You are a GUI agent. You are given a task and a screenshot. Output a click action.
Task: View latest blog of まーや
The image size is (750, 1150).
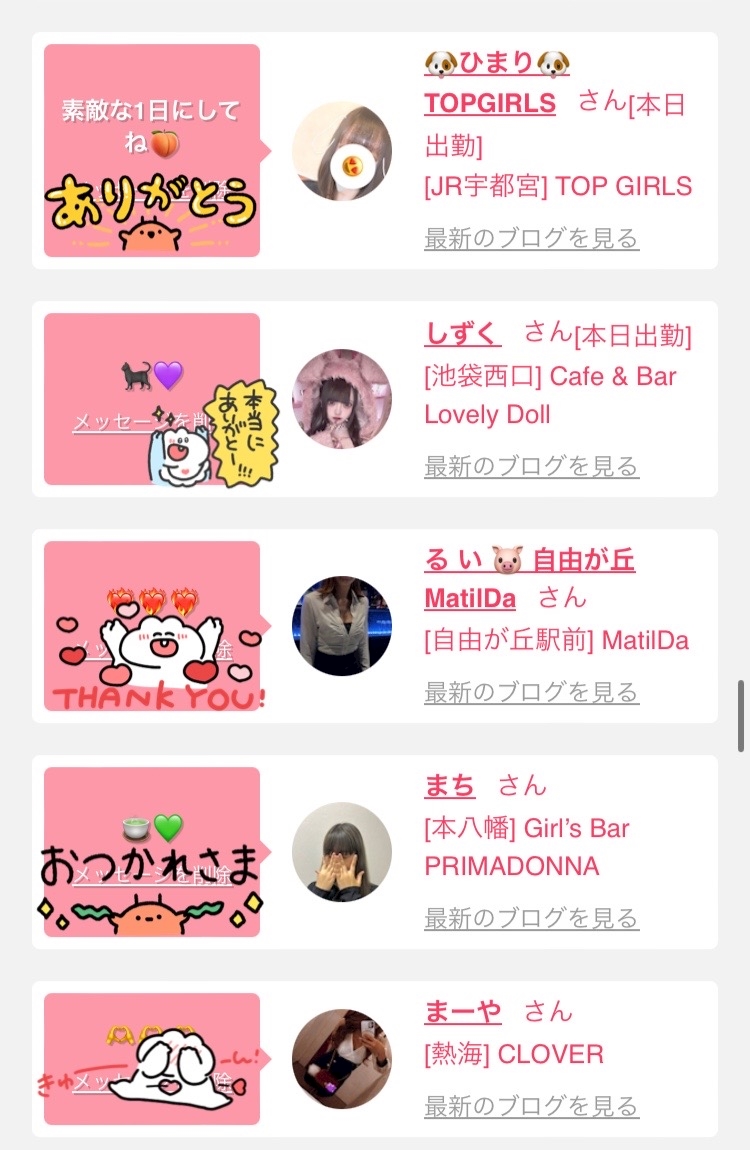(x=532, y=1105)
